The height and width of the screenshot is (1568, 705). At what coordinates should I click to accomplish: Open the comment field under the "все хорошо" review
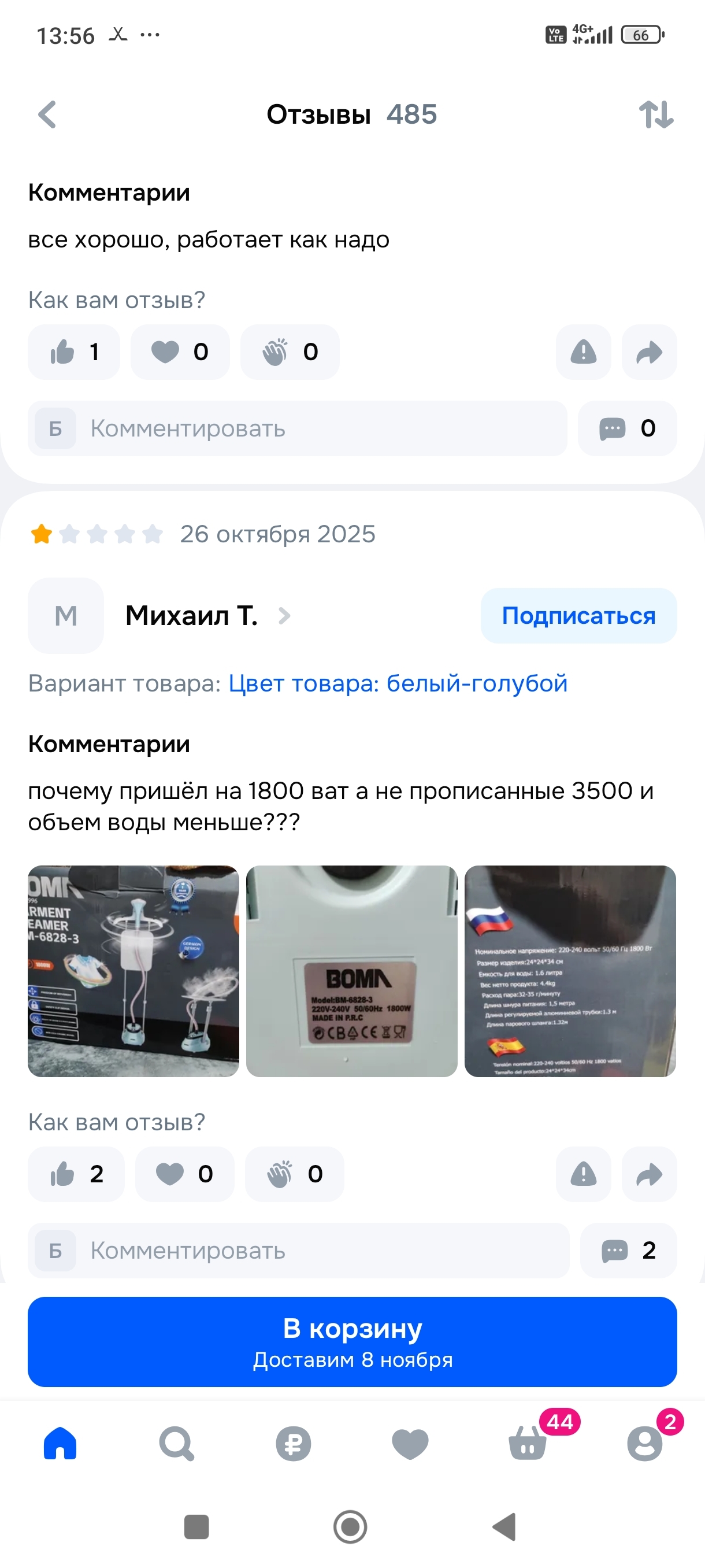(297, 428)
